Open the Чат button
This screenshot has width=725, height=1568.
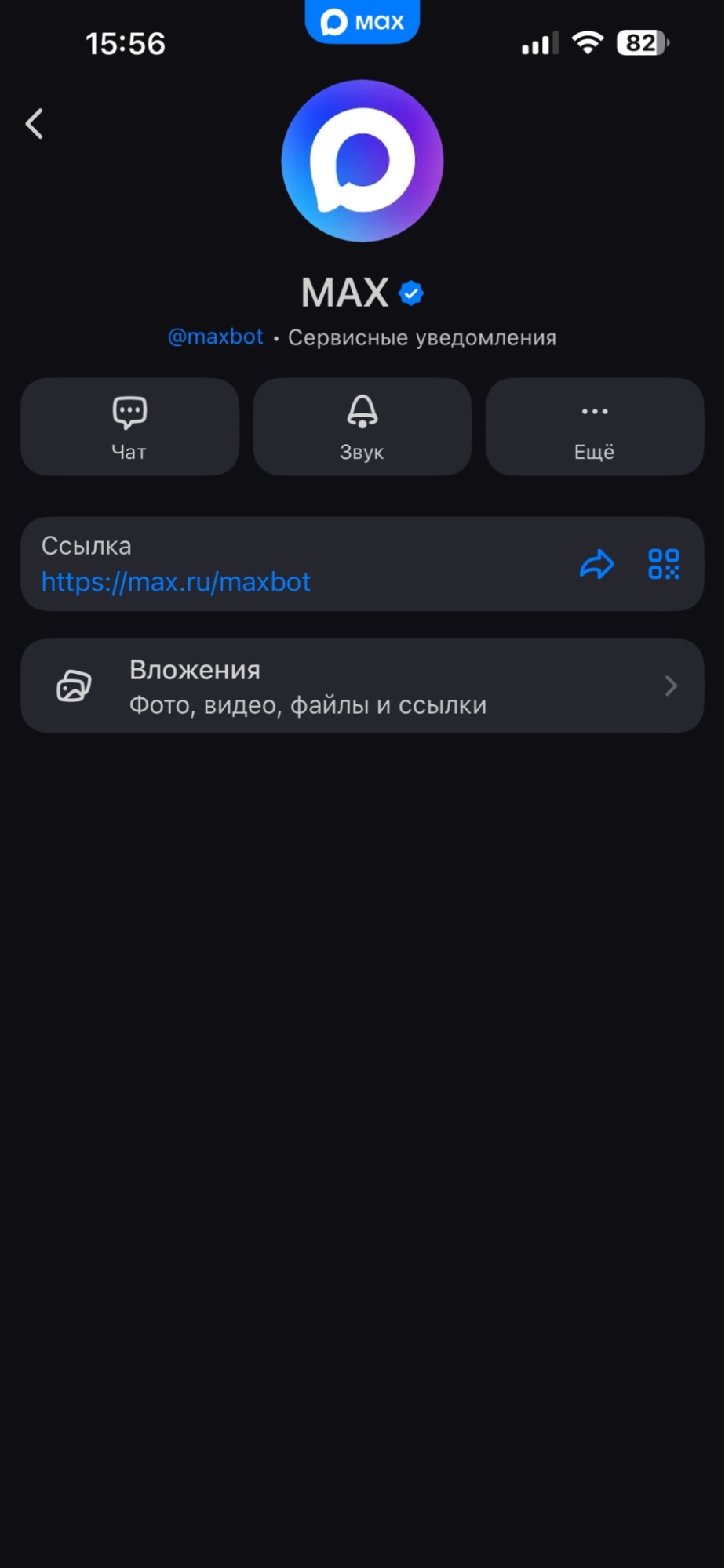(129, 427)
